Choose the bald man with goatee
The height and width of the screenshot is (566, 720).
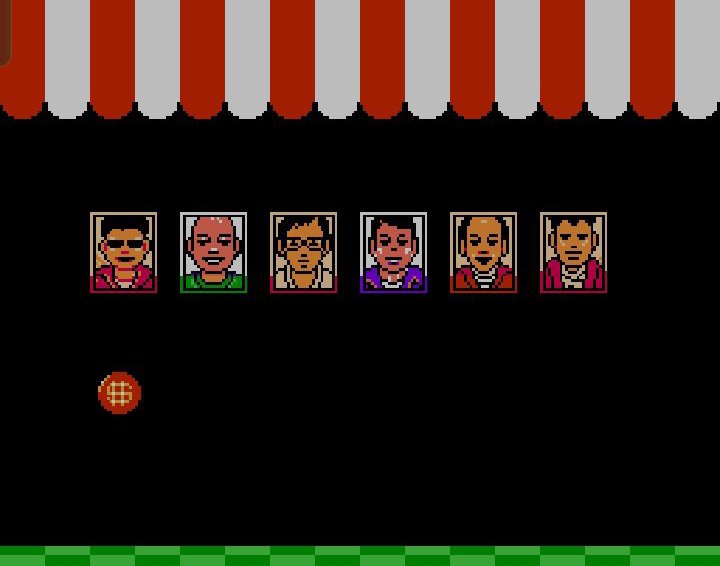(x=483, y=252)
